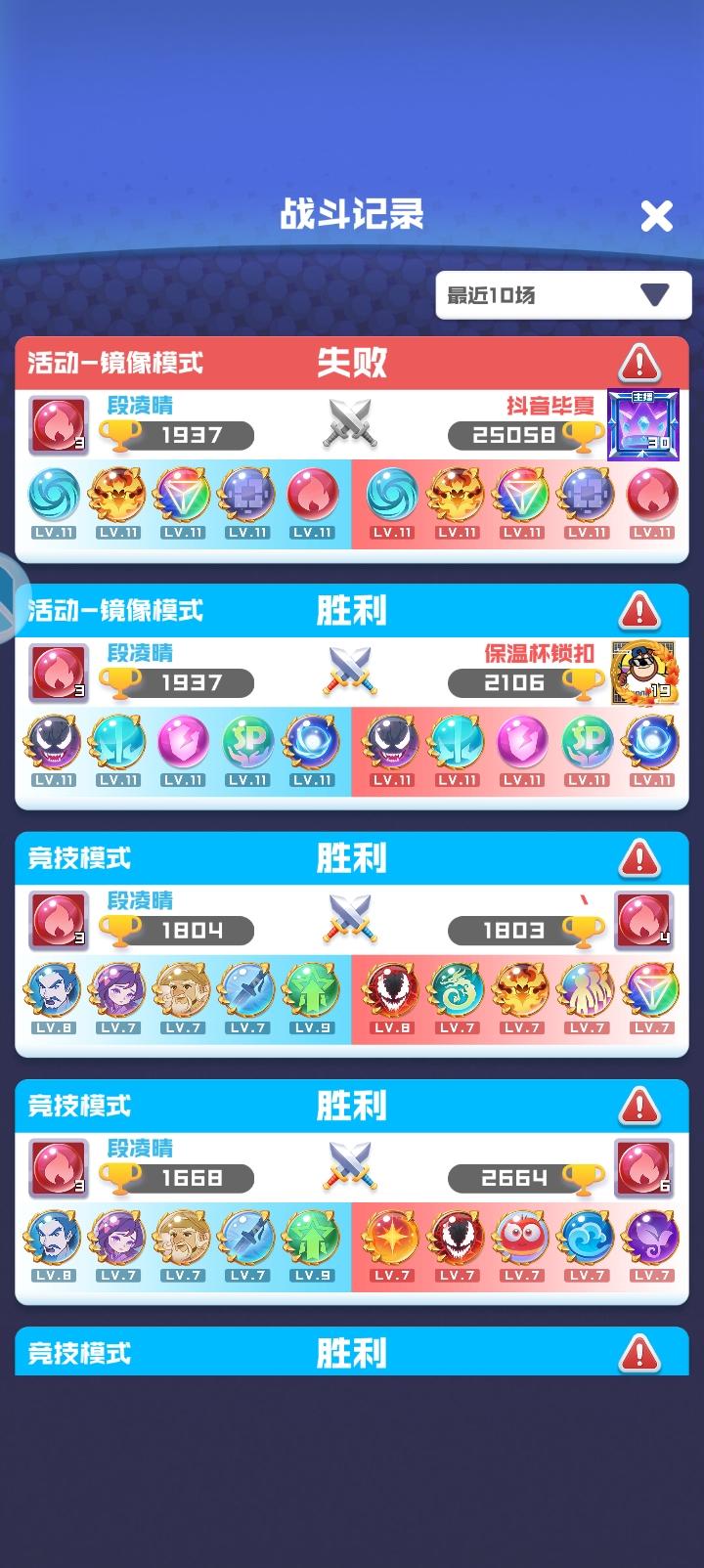Select the LV.8 bearded hero icon
This screenshot has height=1568, width=704.
(x=54, y=993)
